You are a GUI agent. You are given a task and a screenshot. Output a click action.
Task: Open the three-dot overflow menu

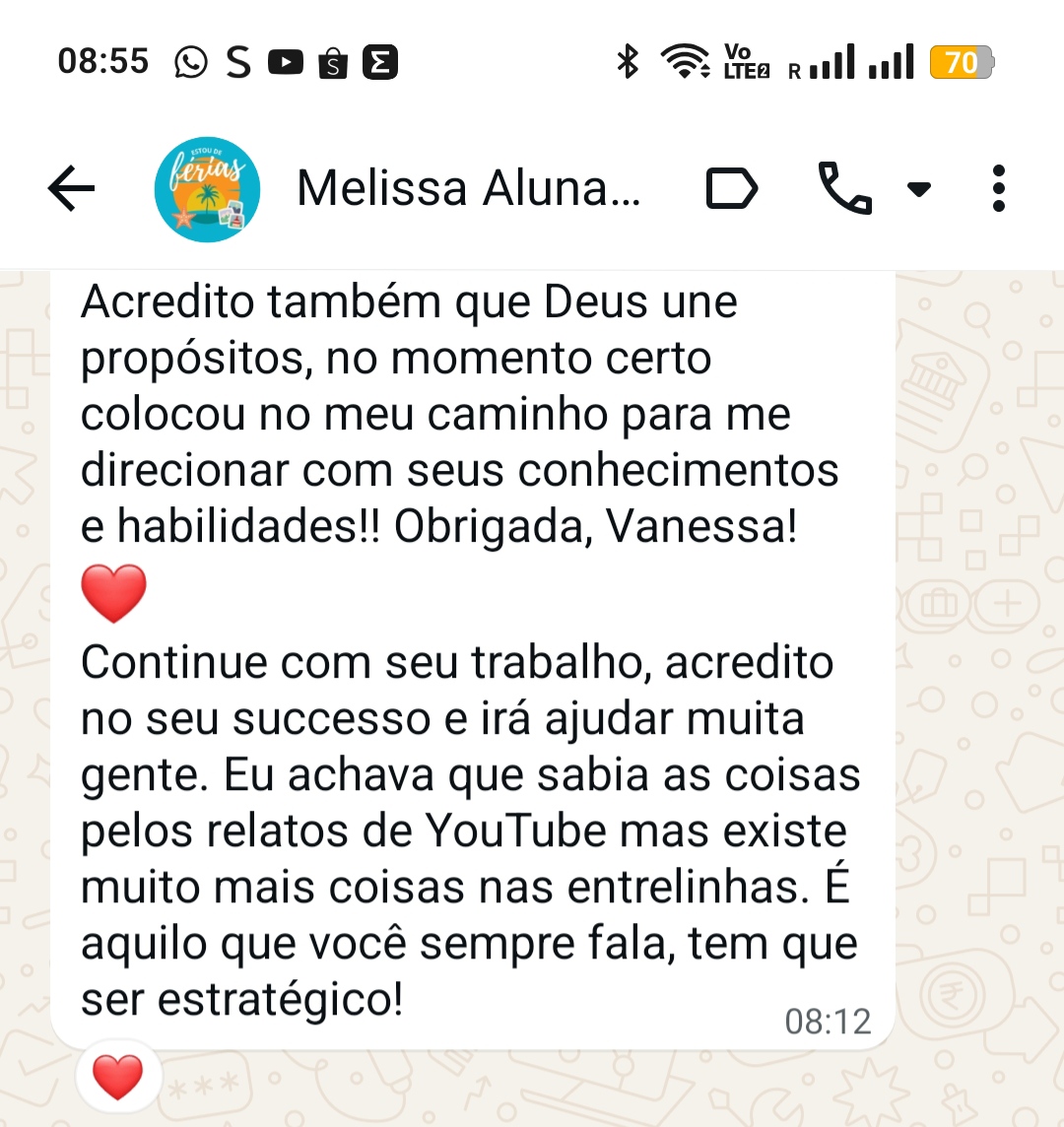coord(998,188)
